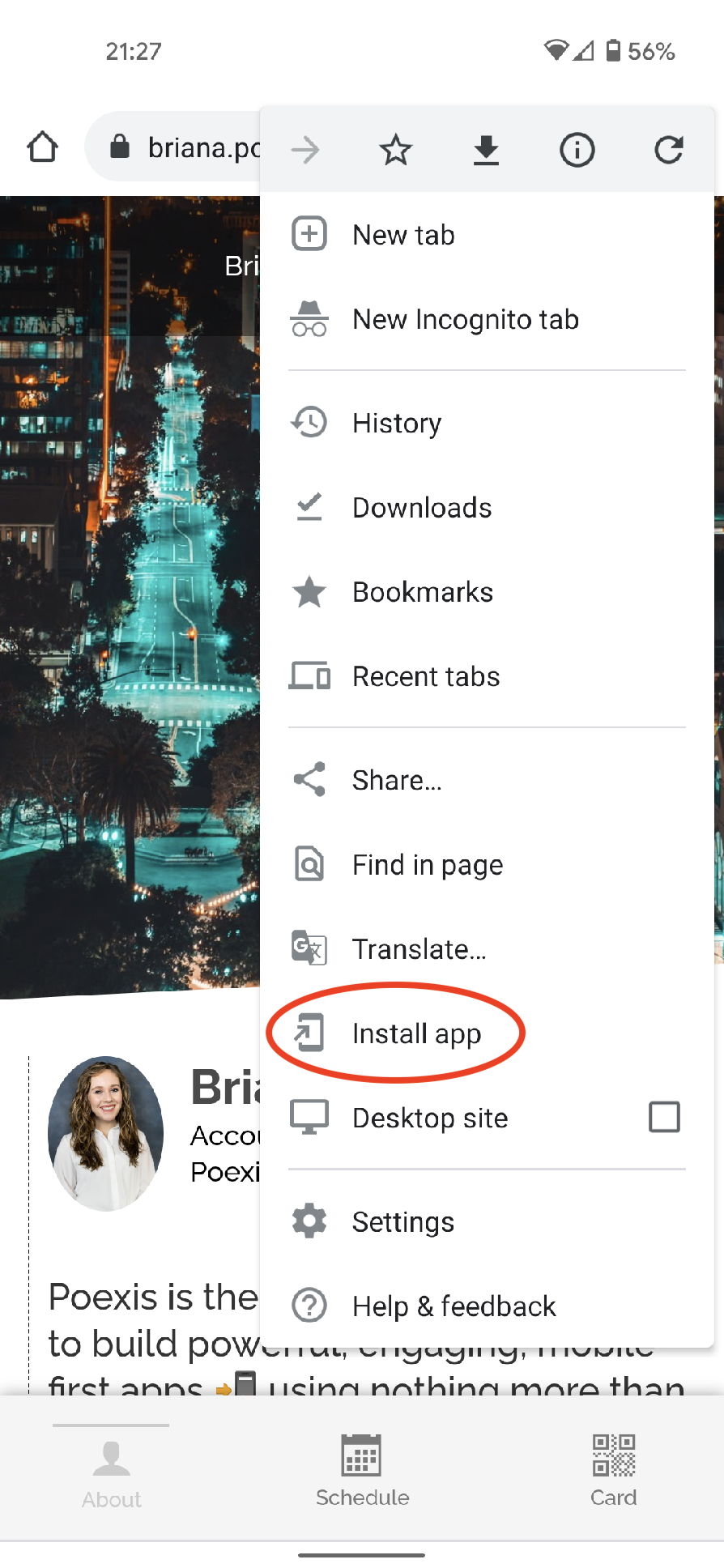Viewport: 724px width, 1568px height.
Task: Reload the page
Action: (x=669, y=150)
